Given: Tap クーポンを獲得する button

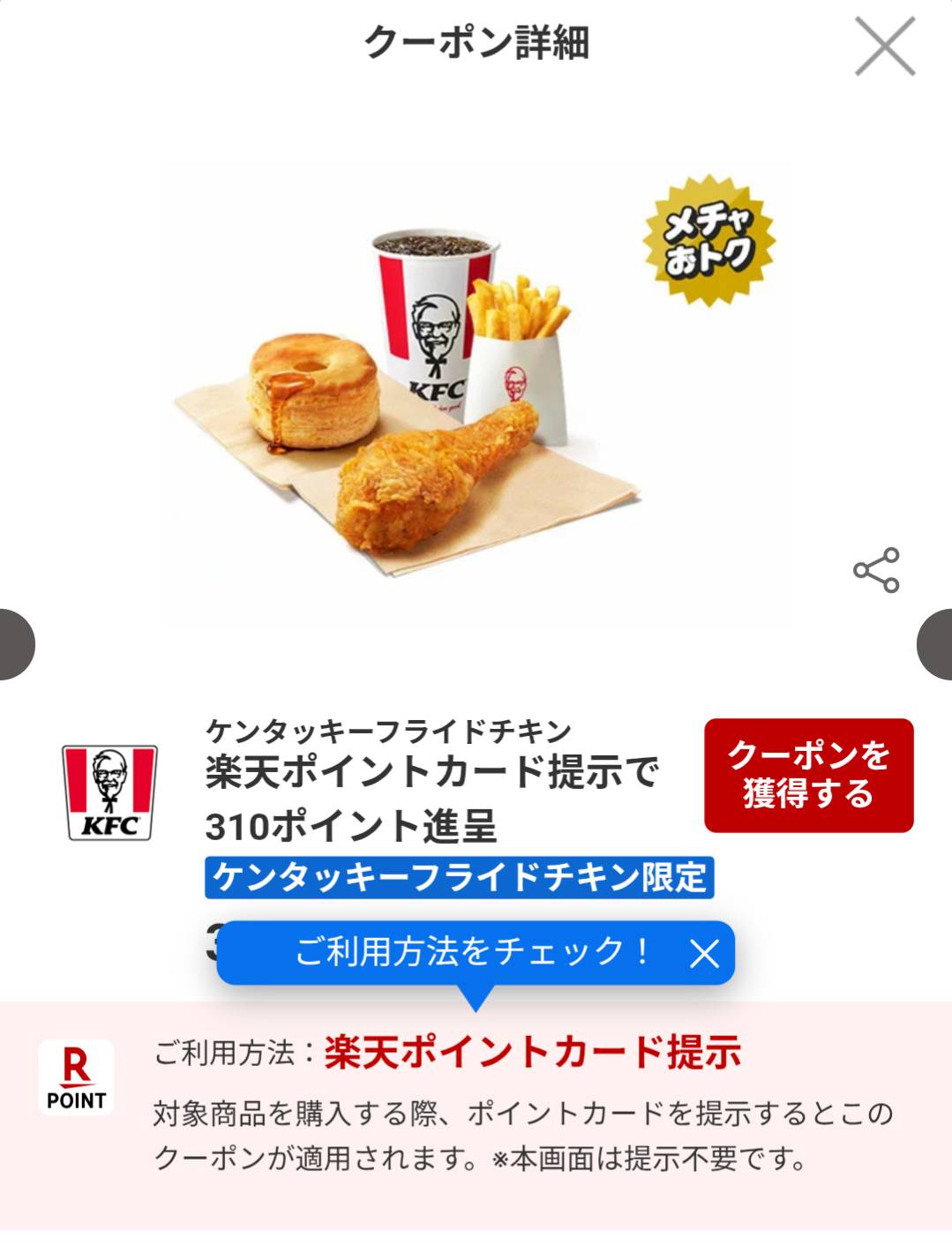Looking at the screenshot, I should tap(808, 776).
